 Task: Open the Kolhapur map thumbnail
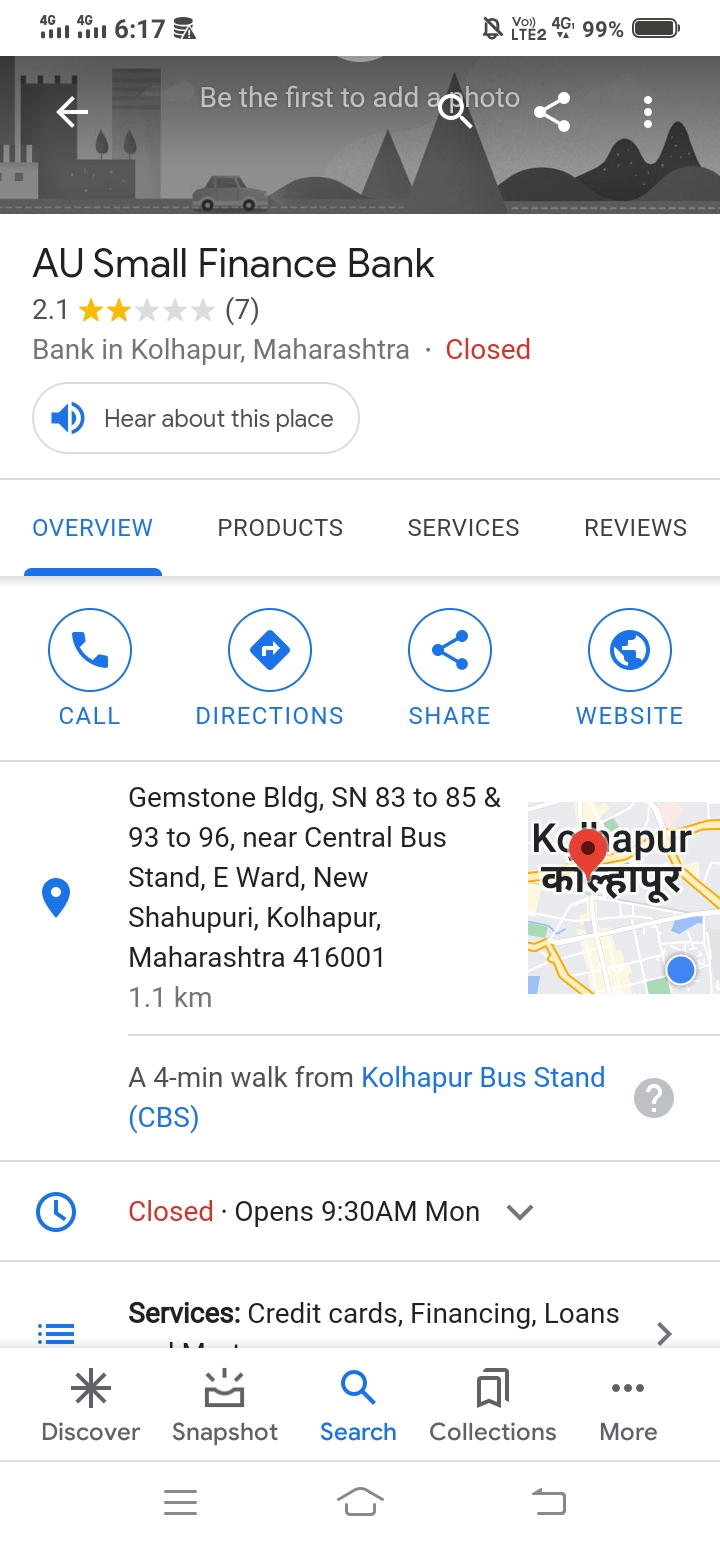624,898
